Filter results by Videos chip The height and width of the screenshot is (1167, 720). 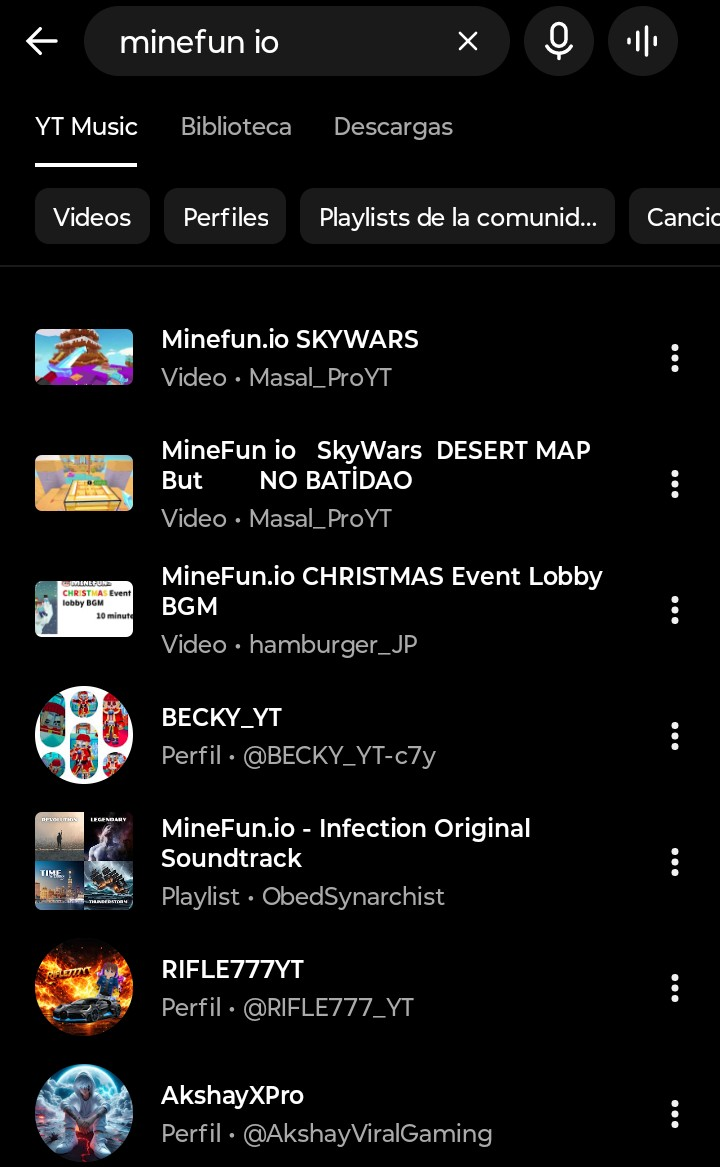click(92, 216)
